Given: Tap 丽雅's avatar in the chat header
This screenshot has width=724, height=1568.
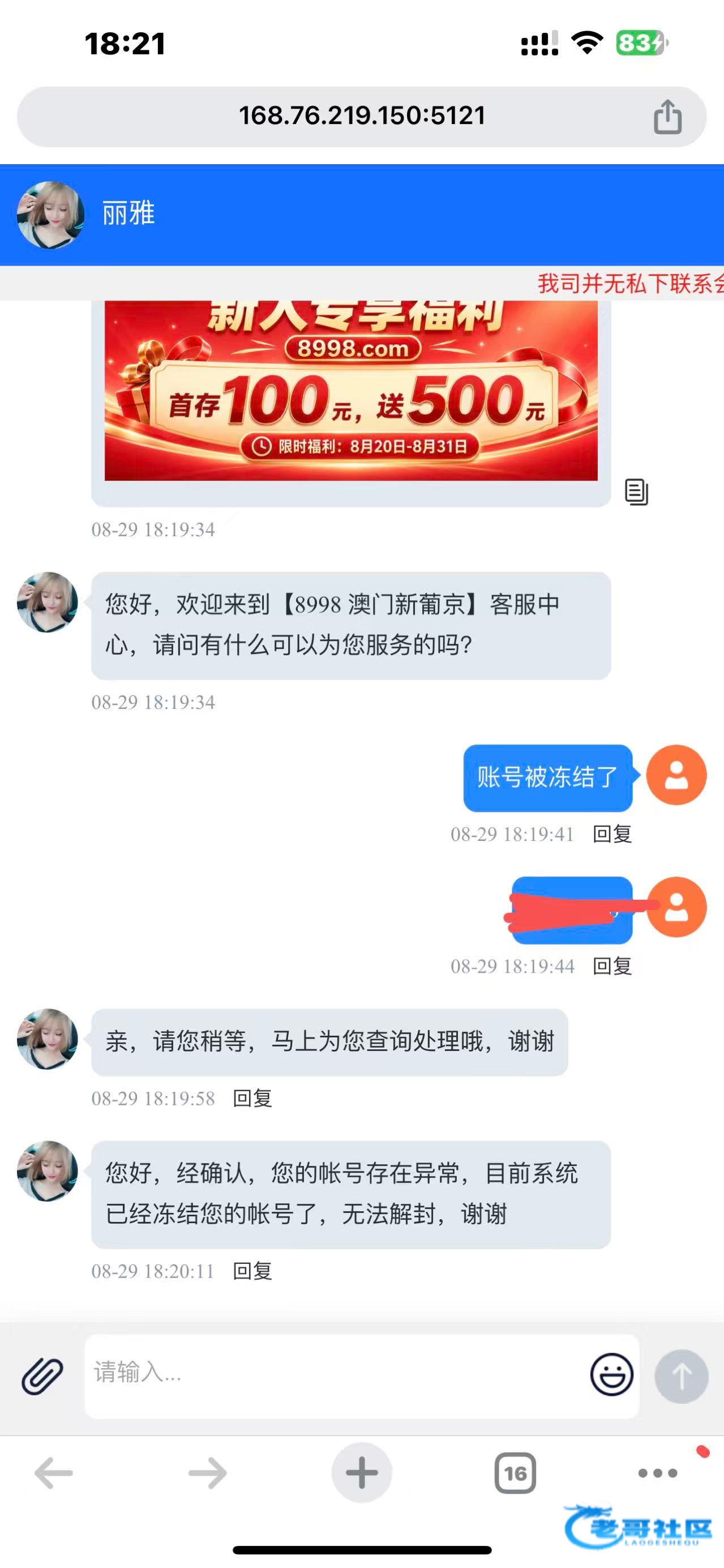Looking at the screenshot, I should [x=50, y=215].
